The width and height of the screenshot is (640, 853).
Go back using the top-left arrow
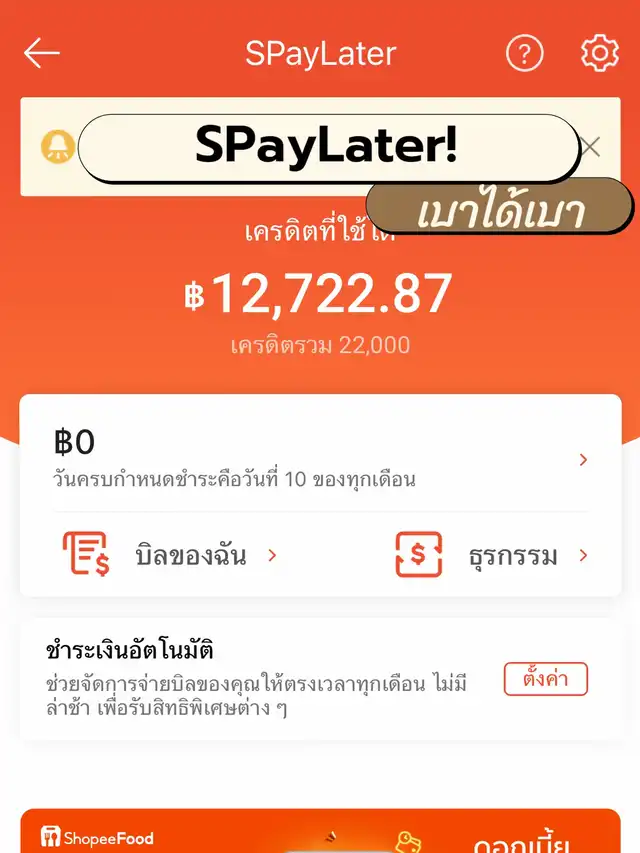[42, 53]
